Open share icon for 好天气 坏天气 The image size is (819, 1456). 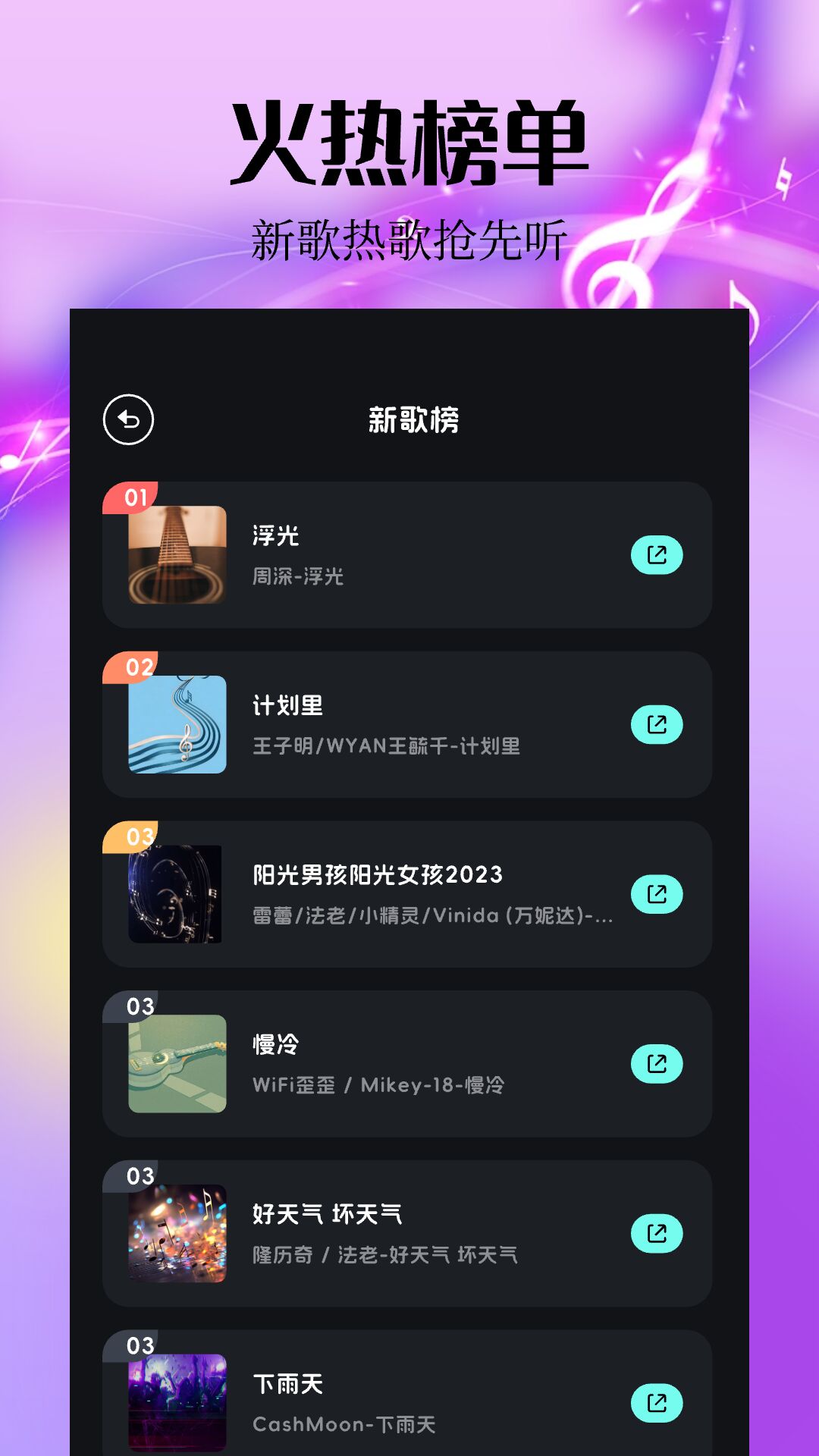pyautogui.click(x=655, y=1232)
